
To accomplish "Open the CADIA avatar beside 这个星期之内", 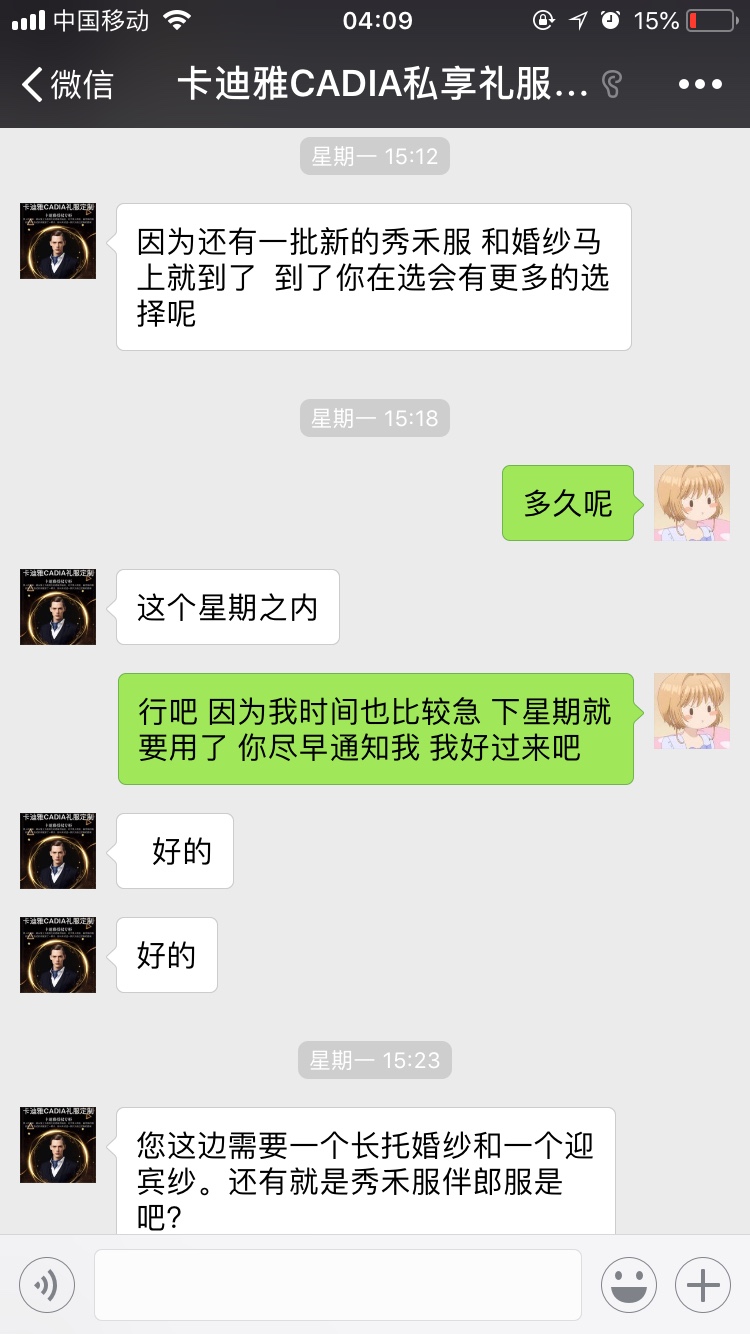I will tap(58, 607).
